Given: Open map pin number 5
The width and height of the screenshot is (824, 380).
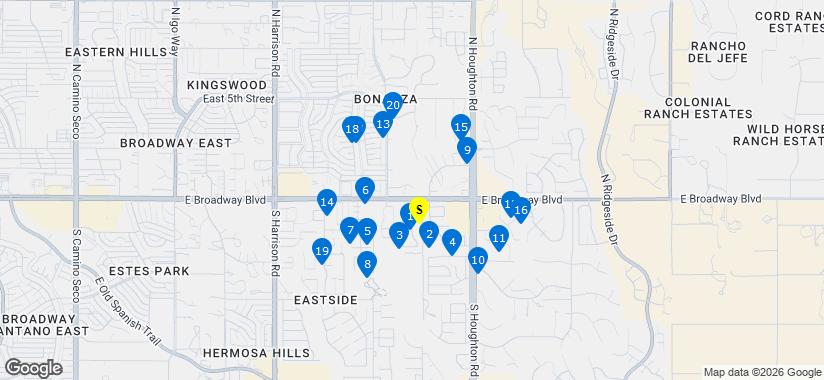Looking at the screenshot, I should coord(367,231).
